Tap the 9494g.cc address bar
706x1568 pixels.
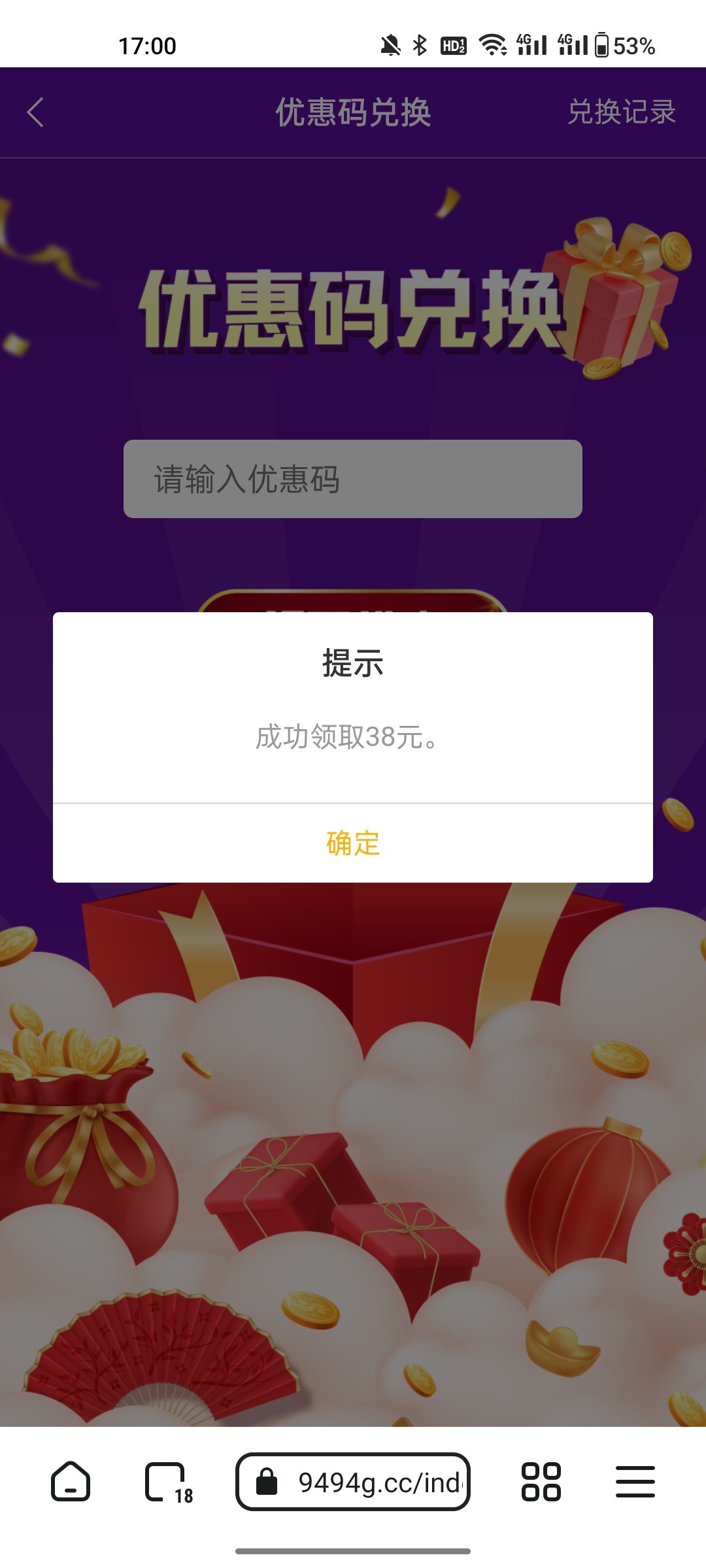click(x=353, y=1482)
